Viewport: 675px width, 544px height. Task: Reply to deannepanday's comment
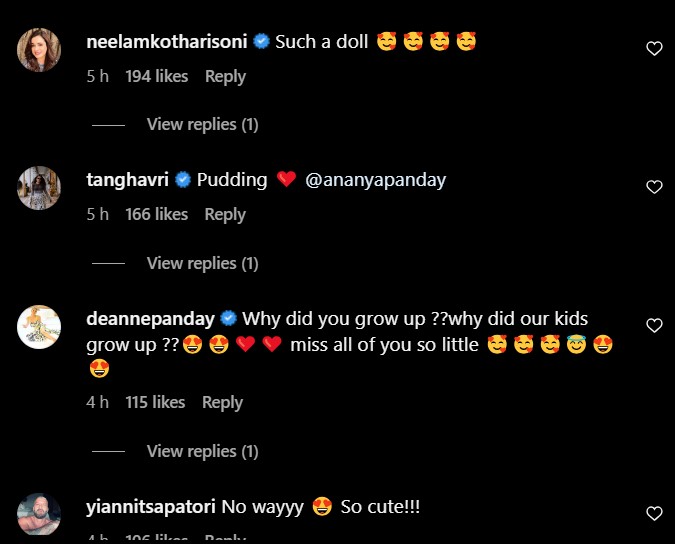click(x=222, y=402)
